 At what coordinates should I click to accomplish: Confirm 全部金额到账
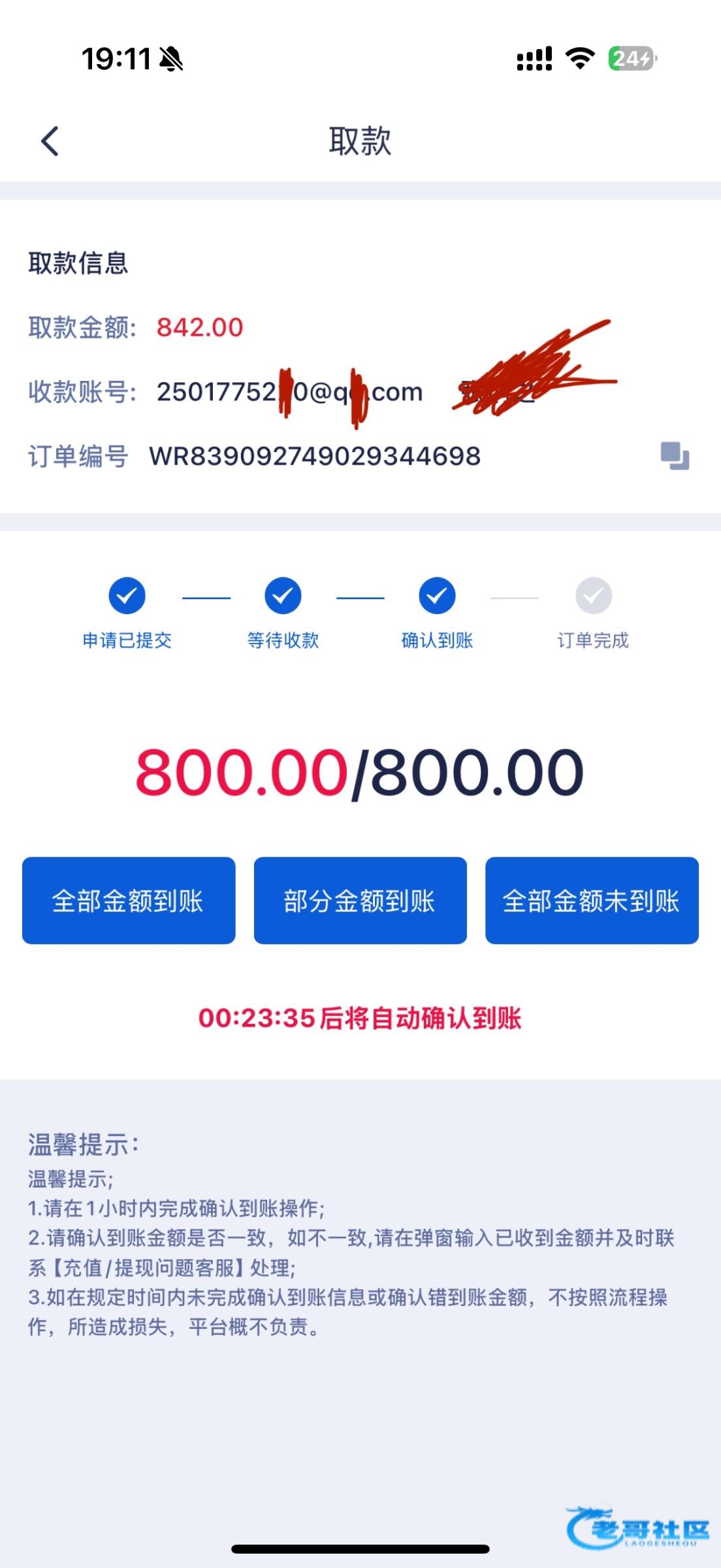tap(129, 900)
